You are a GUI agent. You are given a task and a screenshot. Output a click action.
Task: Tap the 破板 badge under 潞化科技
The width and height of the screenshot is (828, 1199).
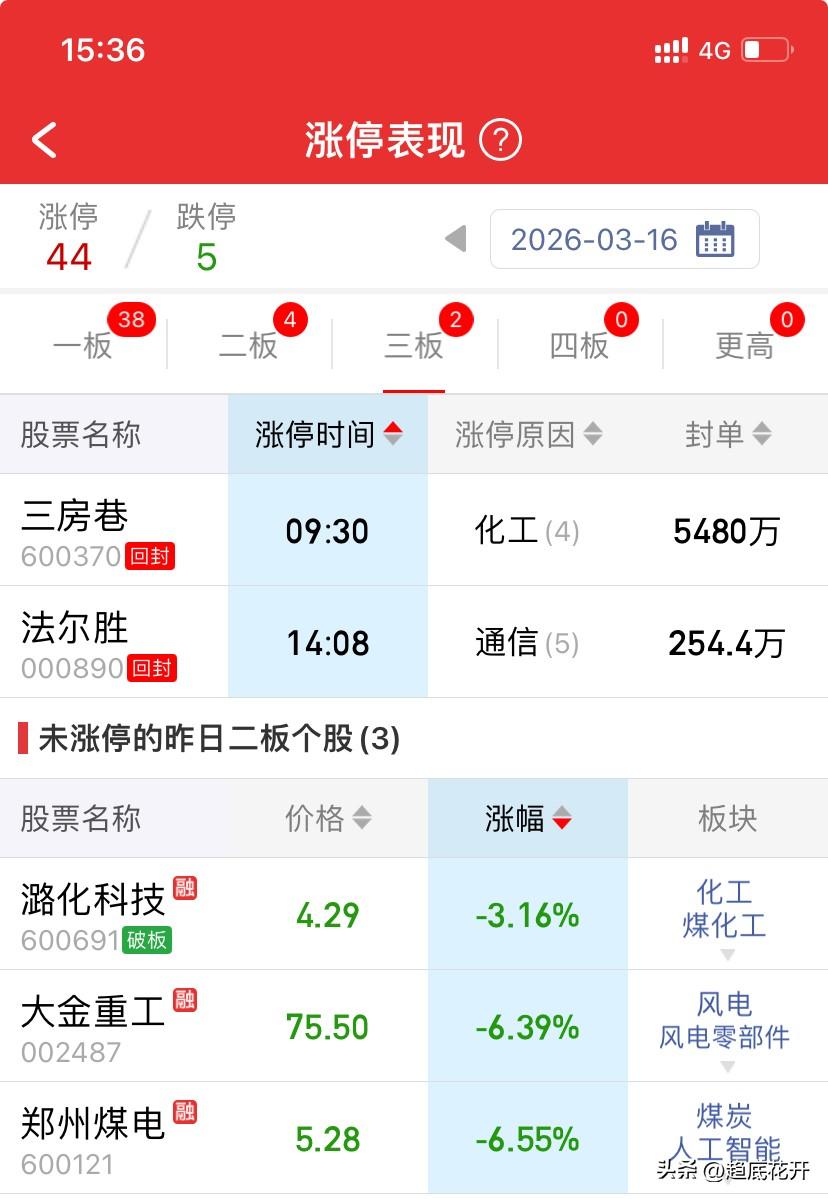[146, 942]
